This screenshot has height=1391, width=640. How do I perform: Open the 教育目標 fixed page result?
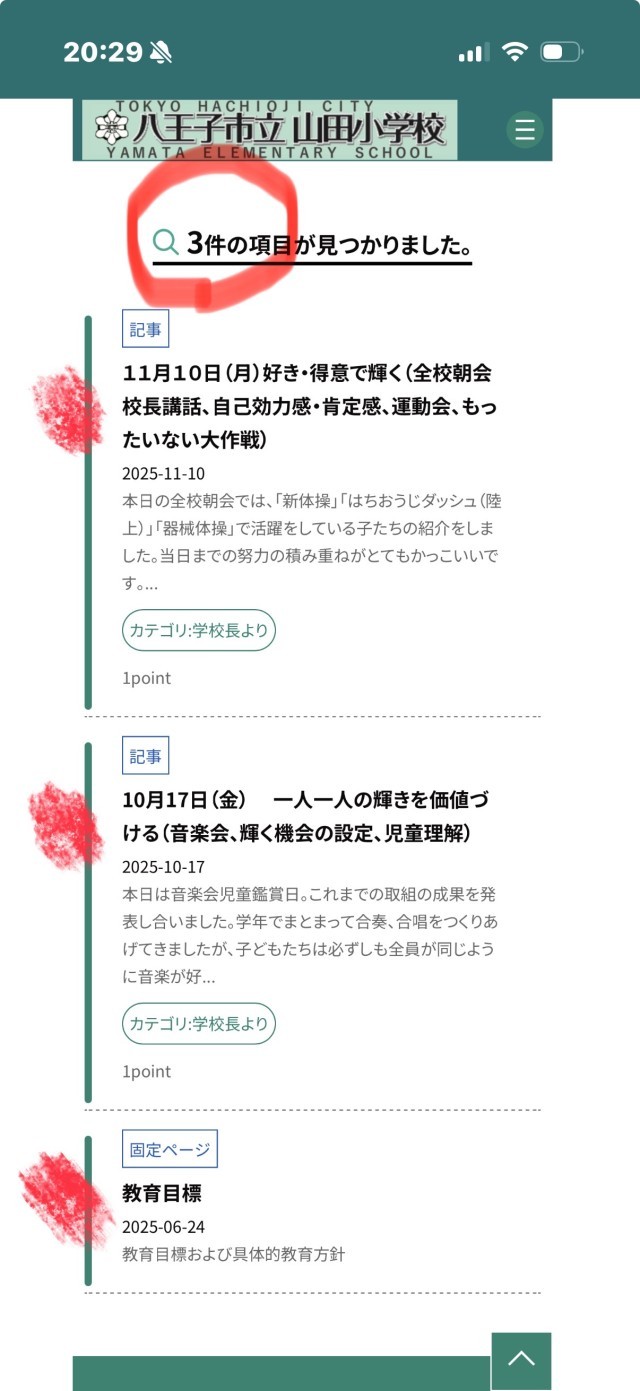[163, 1193]
